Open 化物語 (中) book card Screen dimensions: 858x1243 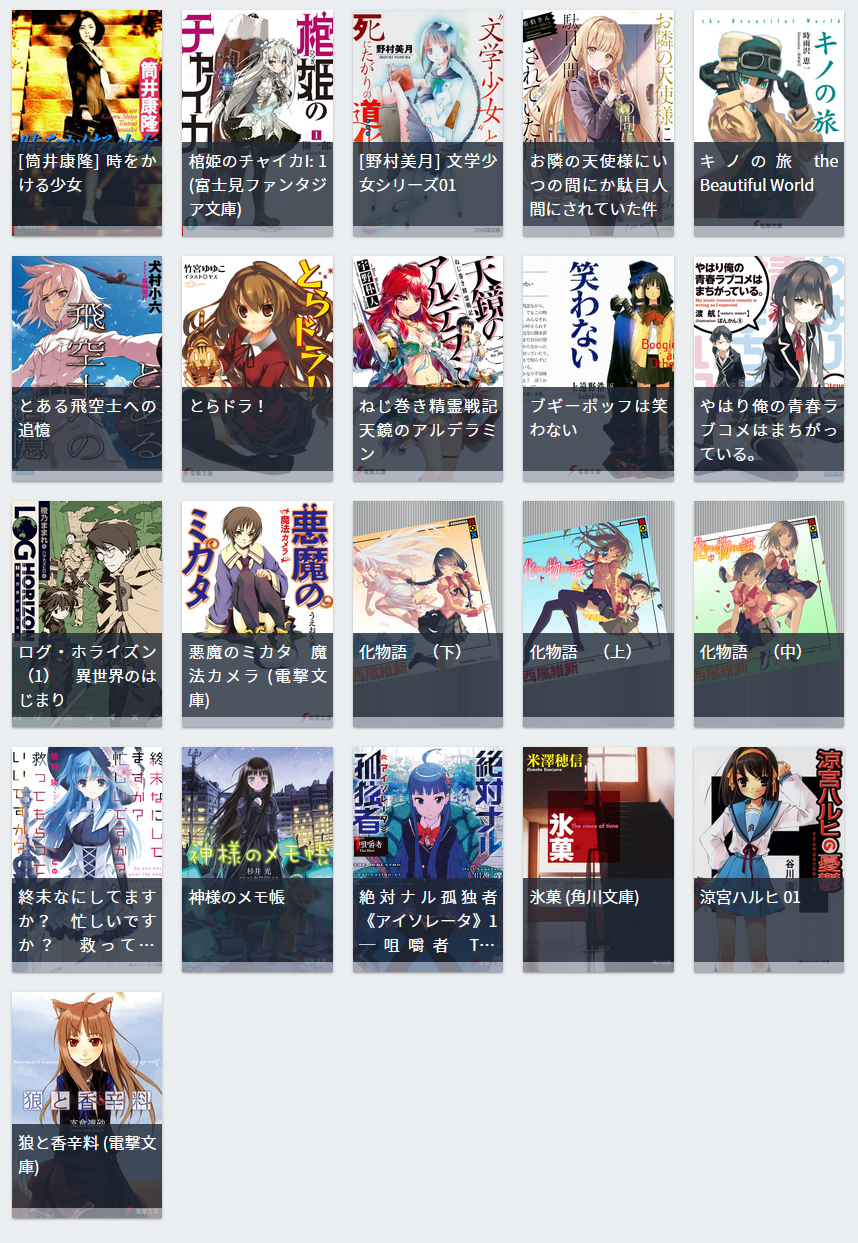(769, 614)
